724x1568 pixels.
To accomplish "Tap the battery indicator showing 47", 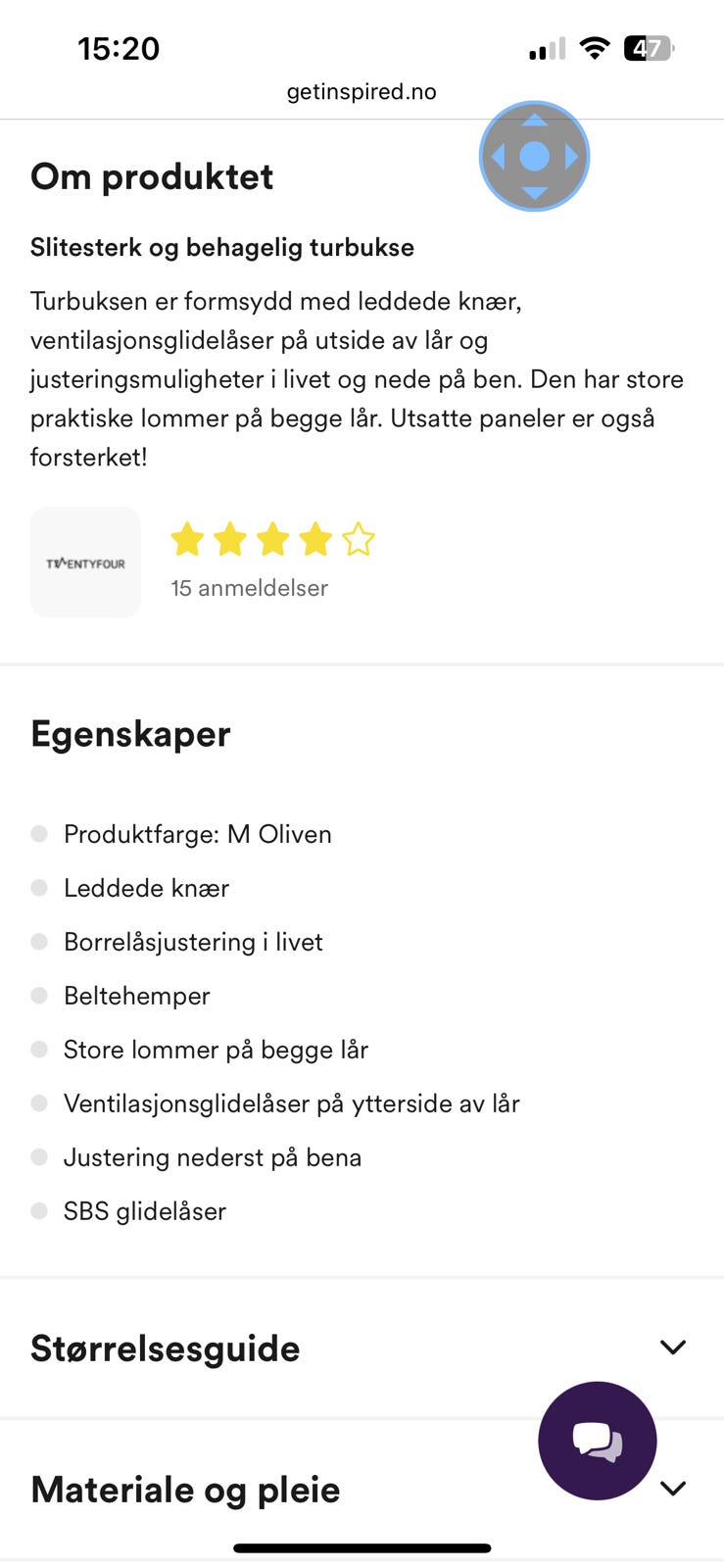I will (x=647, y=47).
